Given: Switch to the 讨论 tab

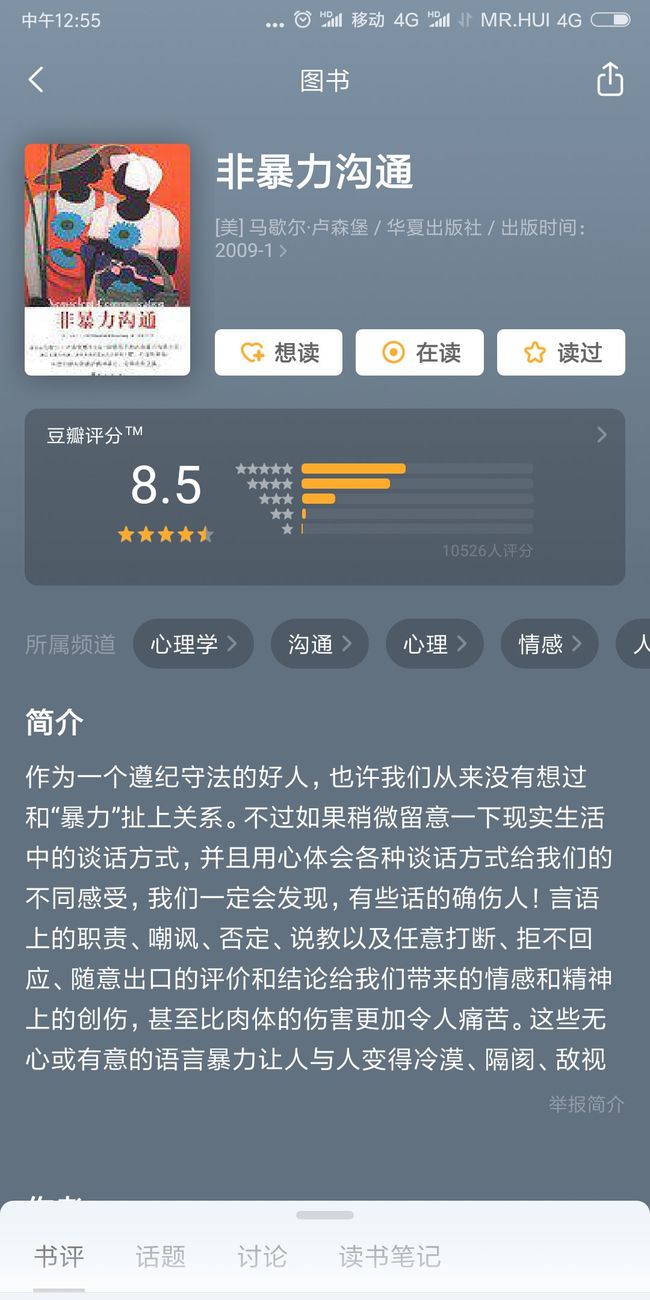Looking at the screenshot, I should (262, 1256).
